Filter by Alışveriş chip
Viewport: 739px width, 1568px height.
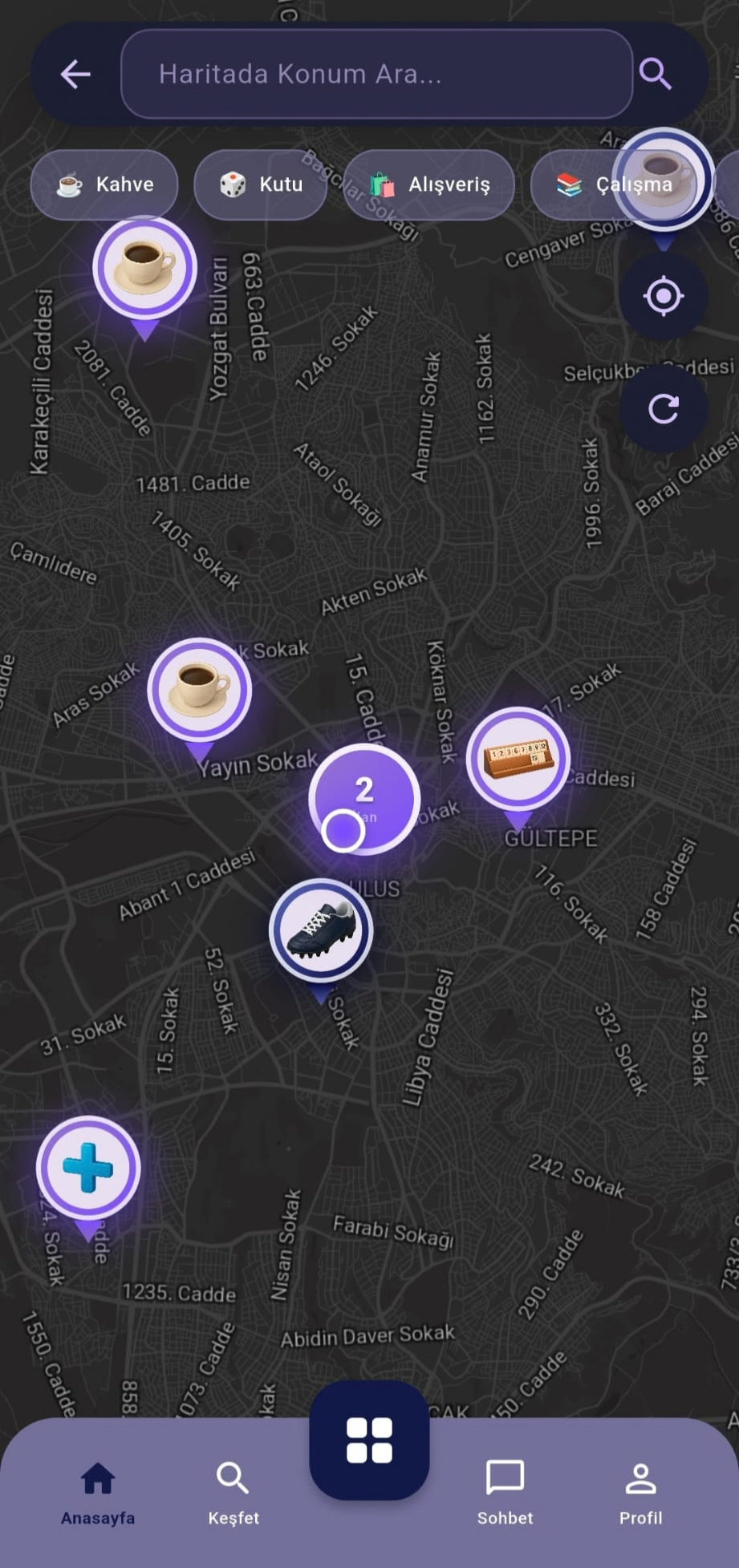coord(428,184)
